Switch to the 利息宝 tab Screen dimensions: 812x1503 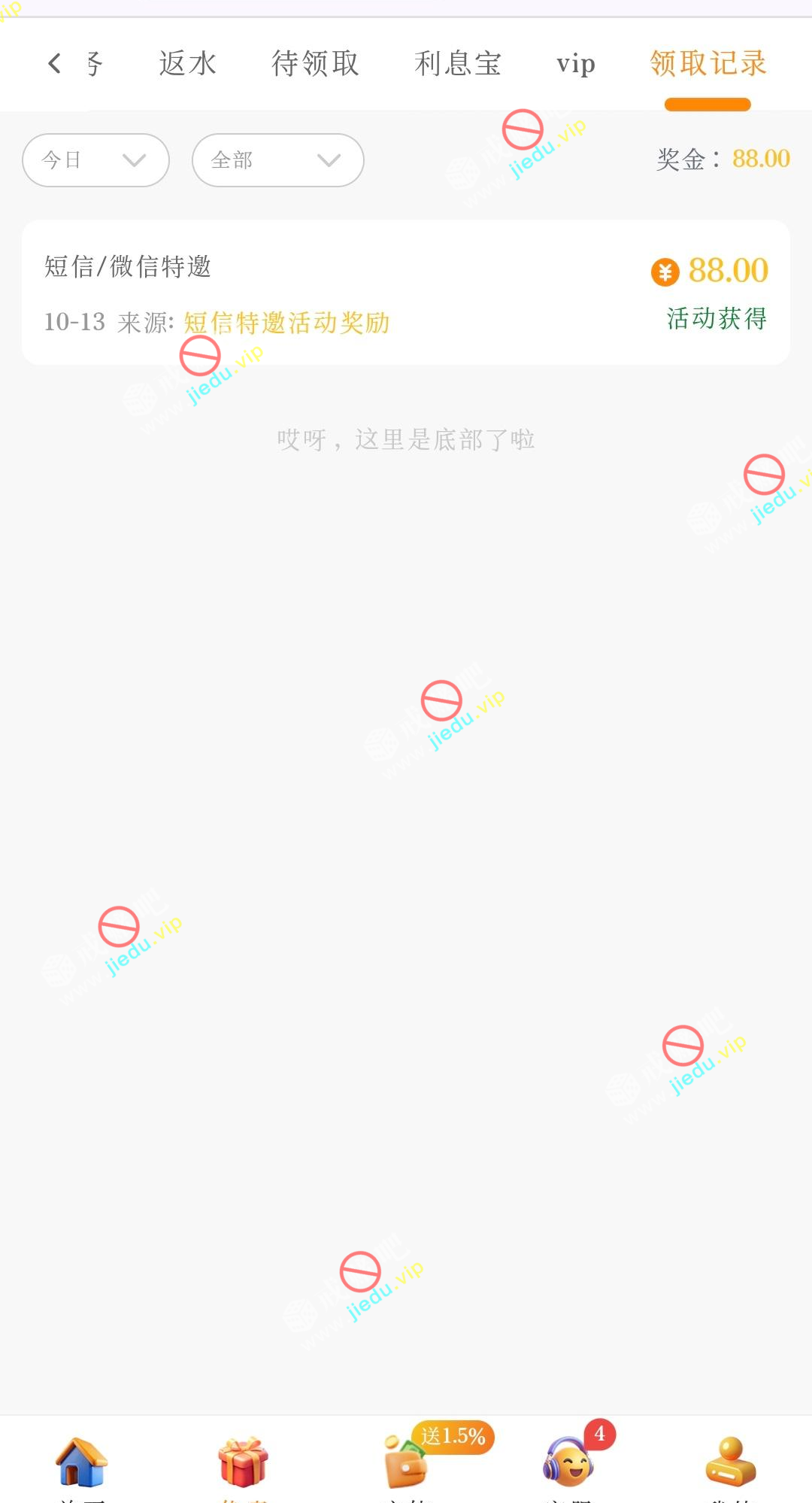pyautogui.click(x=457, y=63)
